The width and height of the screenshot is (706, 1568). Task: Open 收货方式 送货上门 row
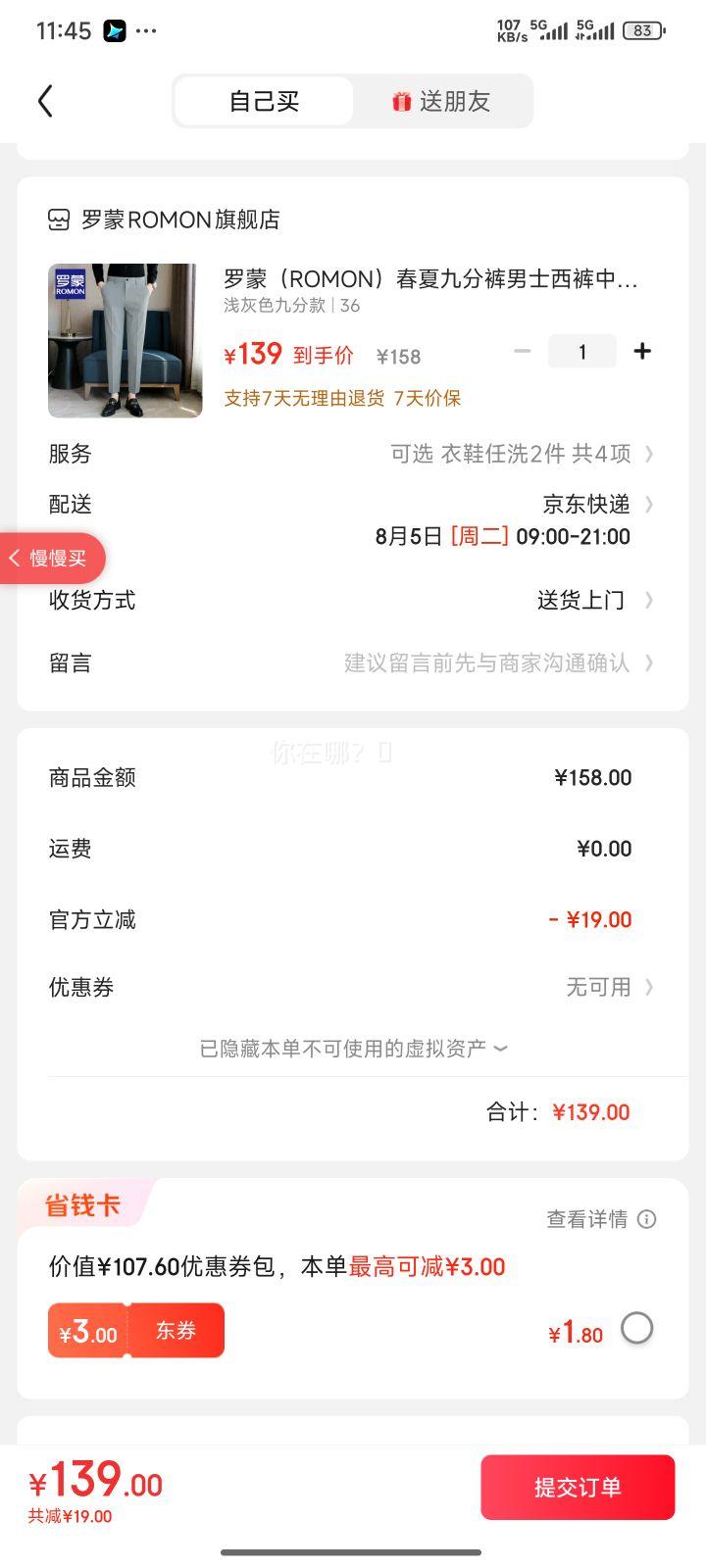352,600
